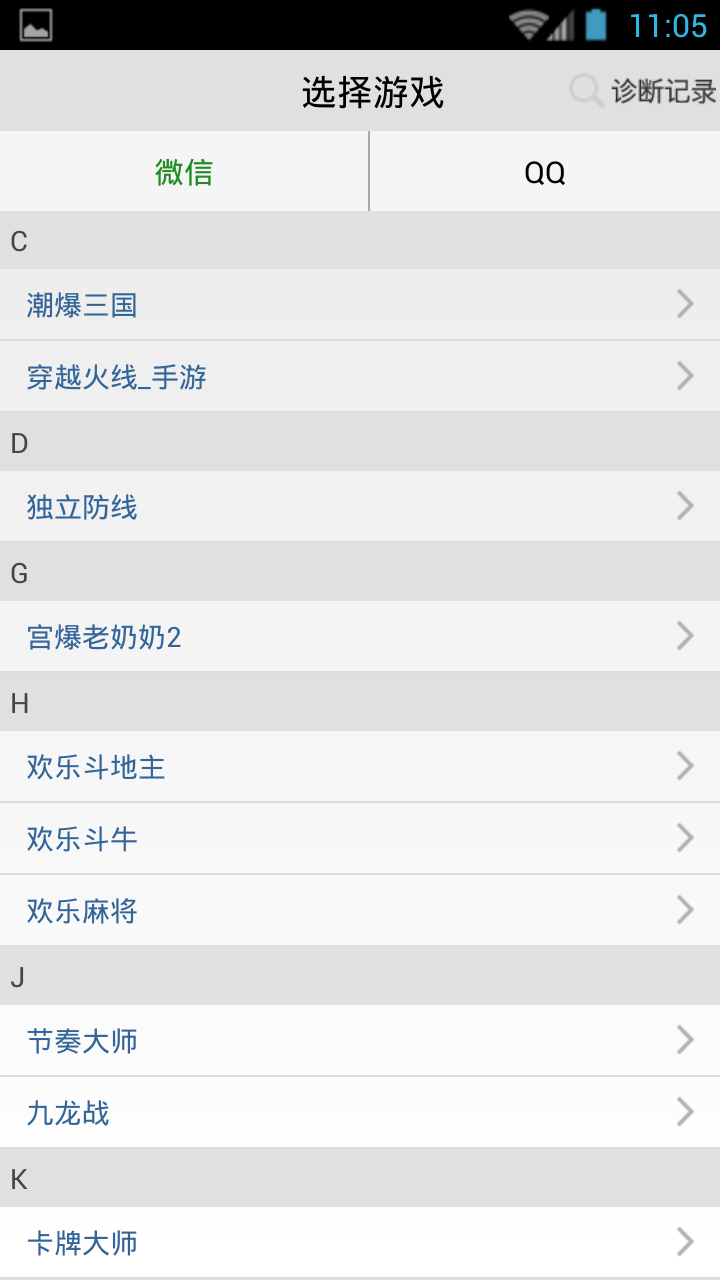Switch to the QQ tab
The image size is (720, 1280).
tap(545, 171)
